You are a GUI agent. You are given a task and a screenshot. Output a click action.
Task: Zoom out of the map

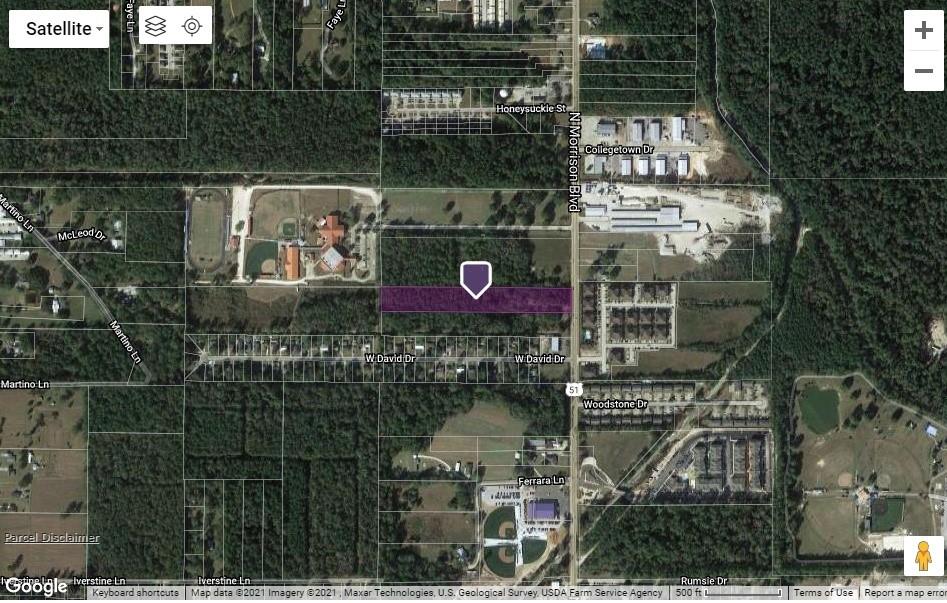pyautogui.click(x=923, y=71)
